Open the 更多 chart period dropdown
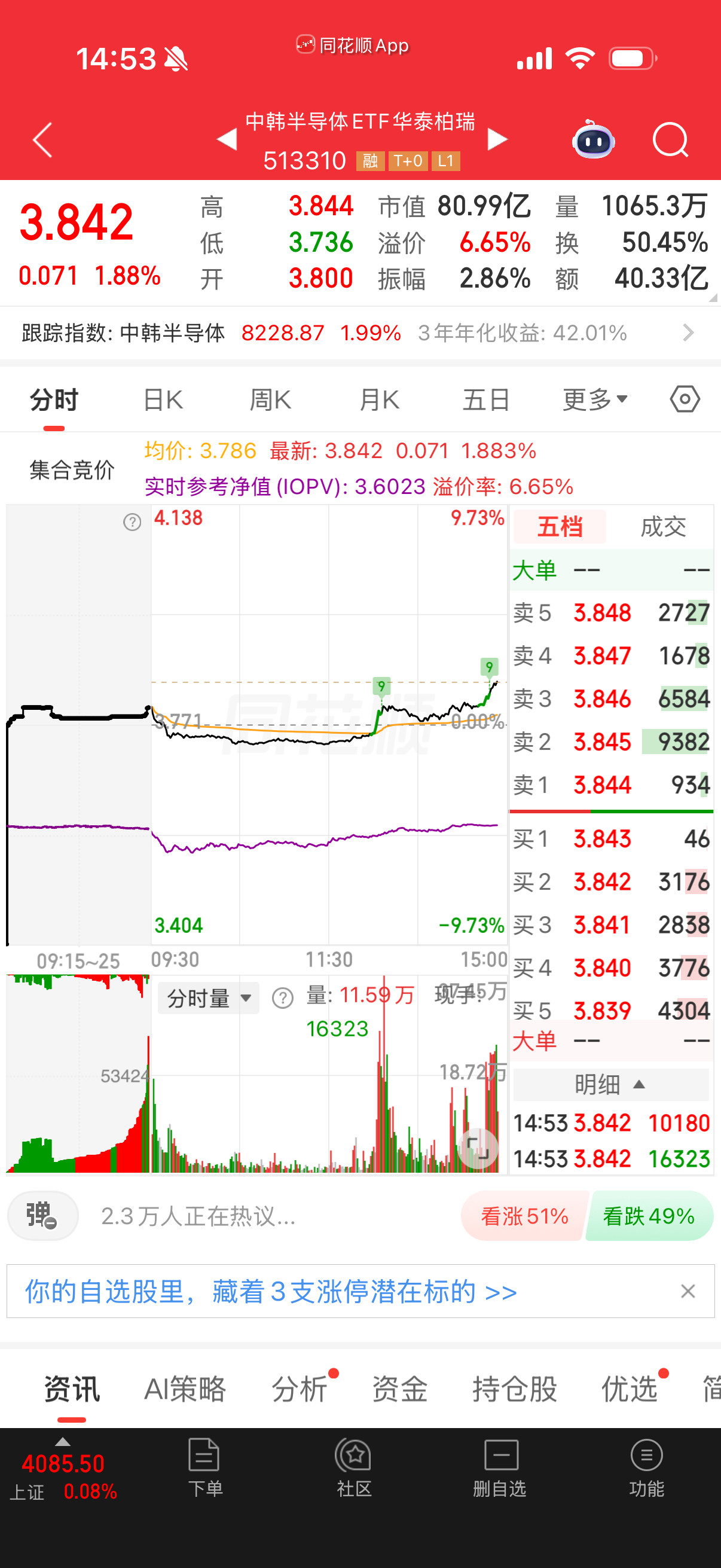The height and width of the screenshot is (1568, 721). click(x=594, y=399)
